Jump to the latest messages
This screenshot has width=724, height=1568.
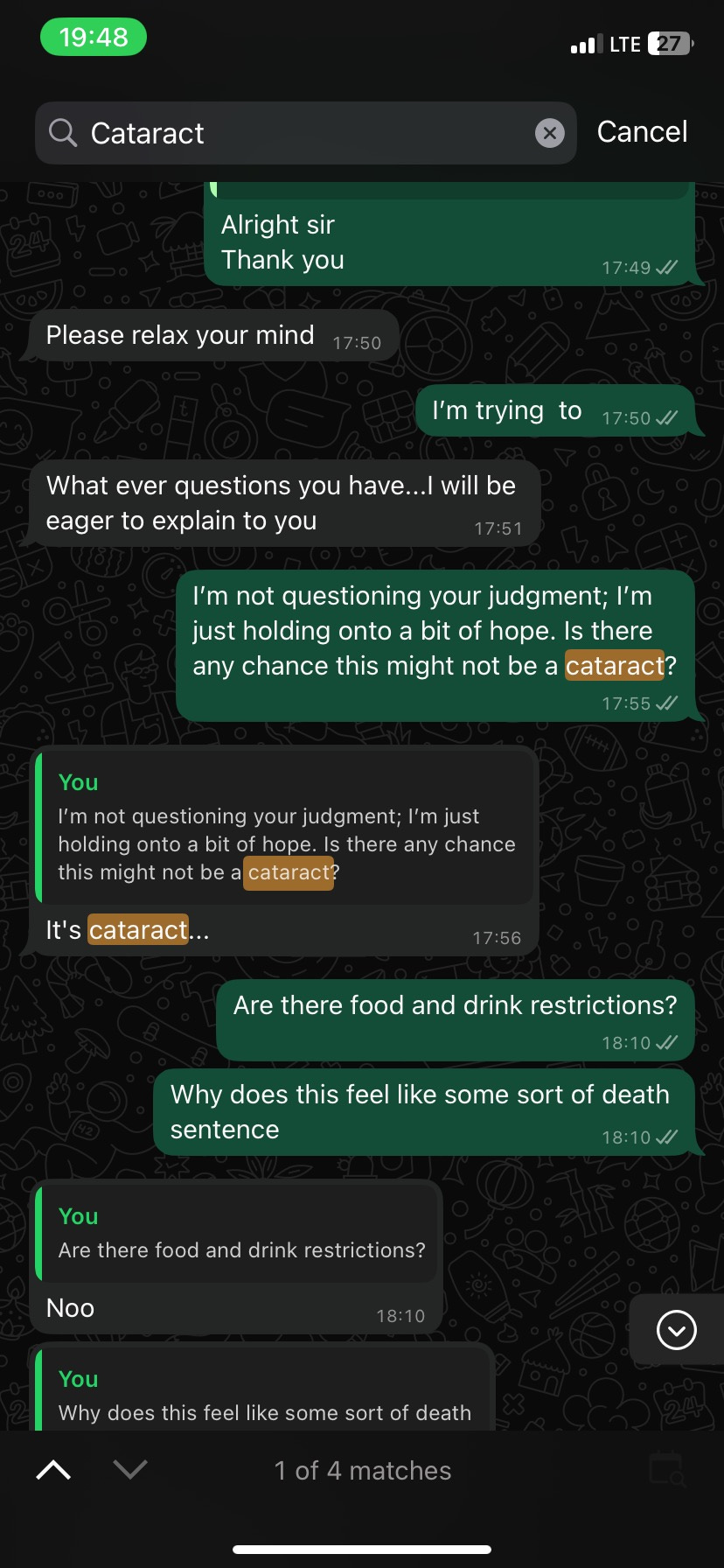[676, 1330]
